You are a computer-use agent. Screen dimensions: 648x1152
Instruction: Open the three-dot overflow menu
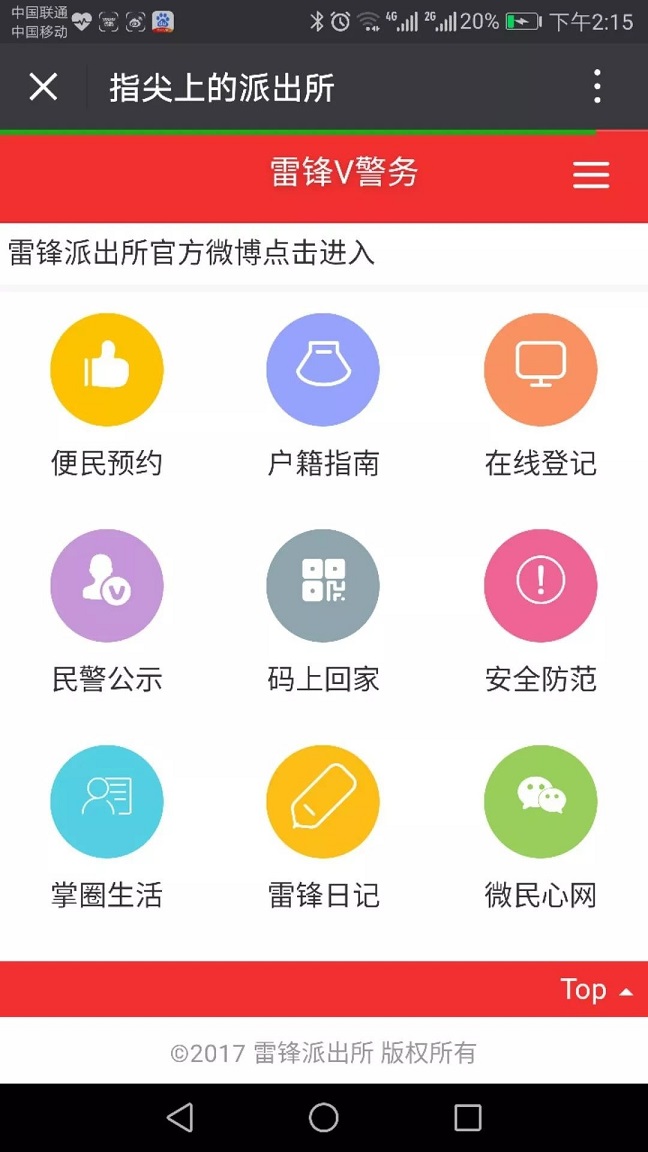coord(597,87)
